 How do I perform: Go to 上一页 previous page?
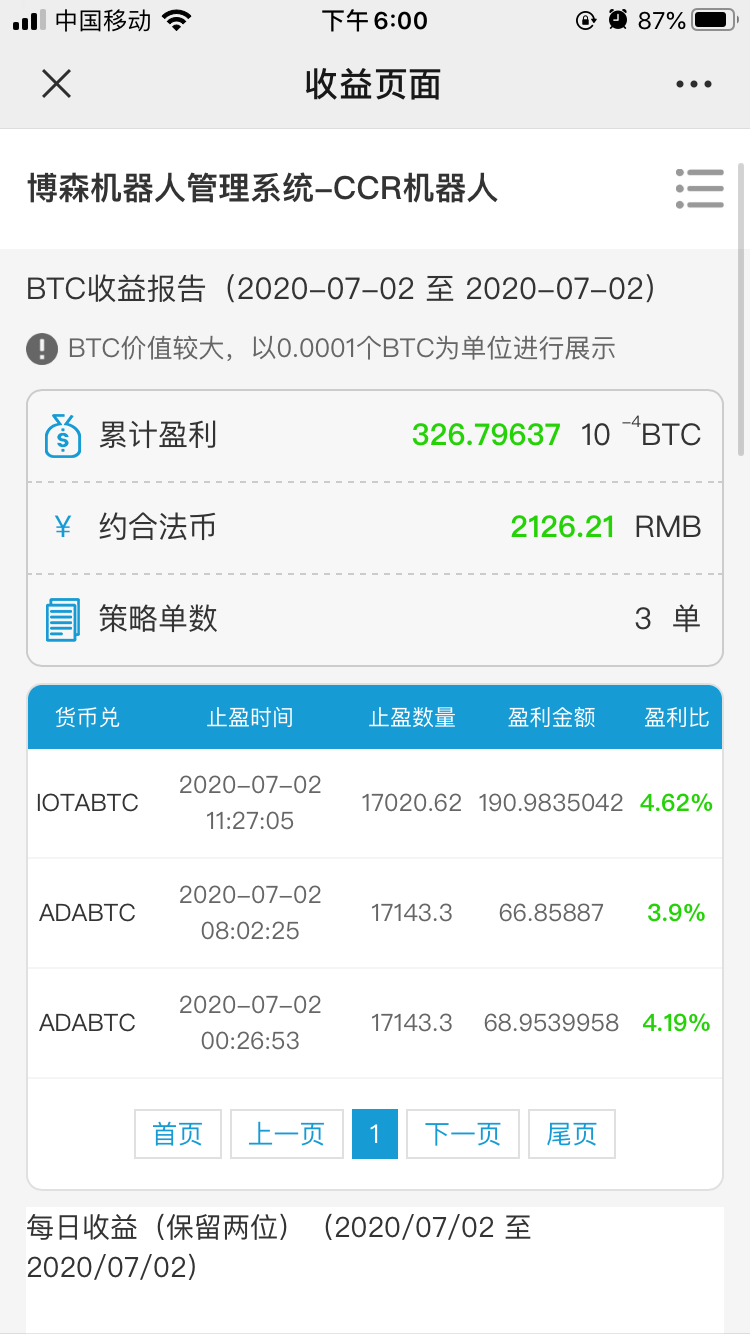287,1134
